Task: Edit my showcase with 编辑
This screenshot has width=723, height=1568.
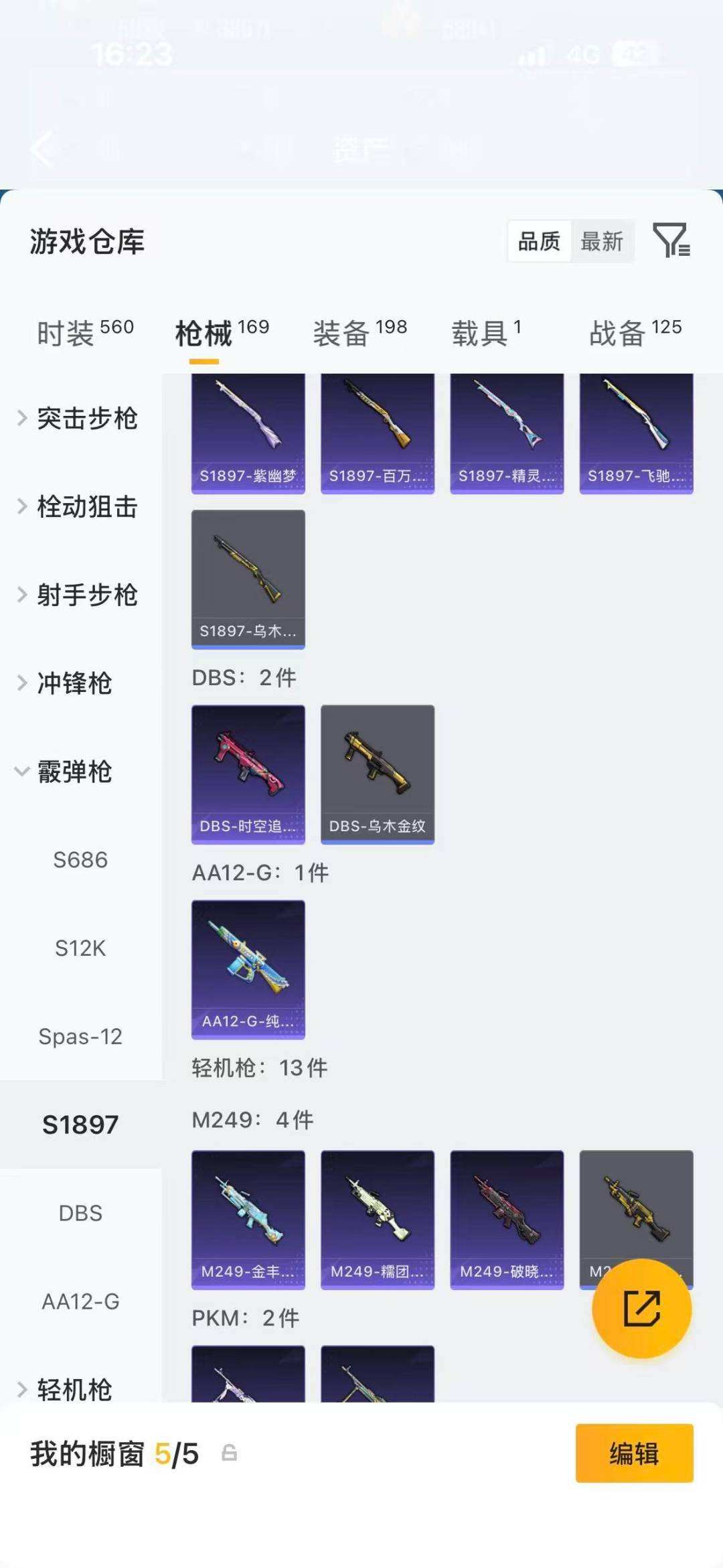Action: (x=634, y=1453)
